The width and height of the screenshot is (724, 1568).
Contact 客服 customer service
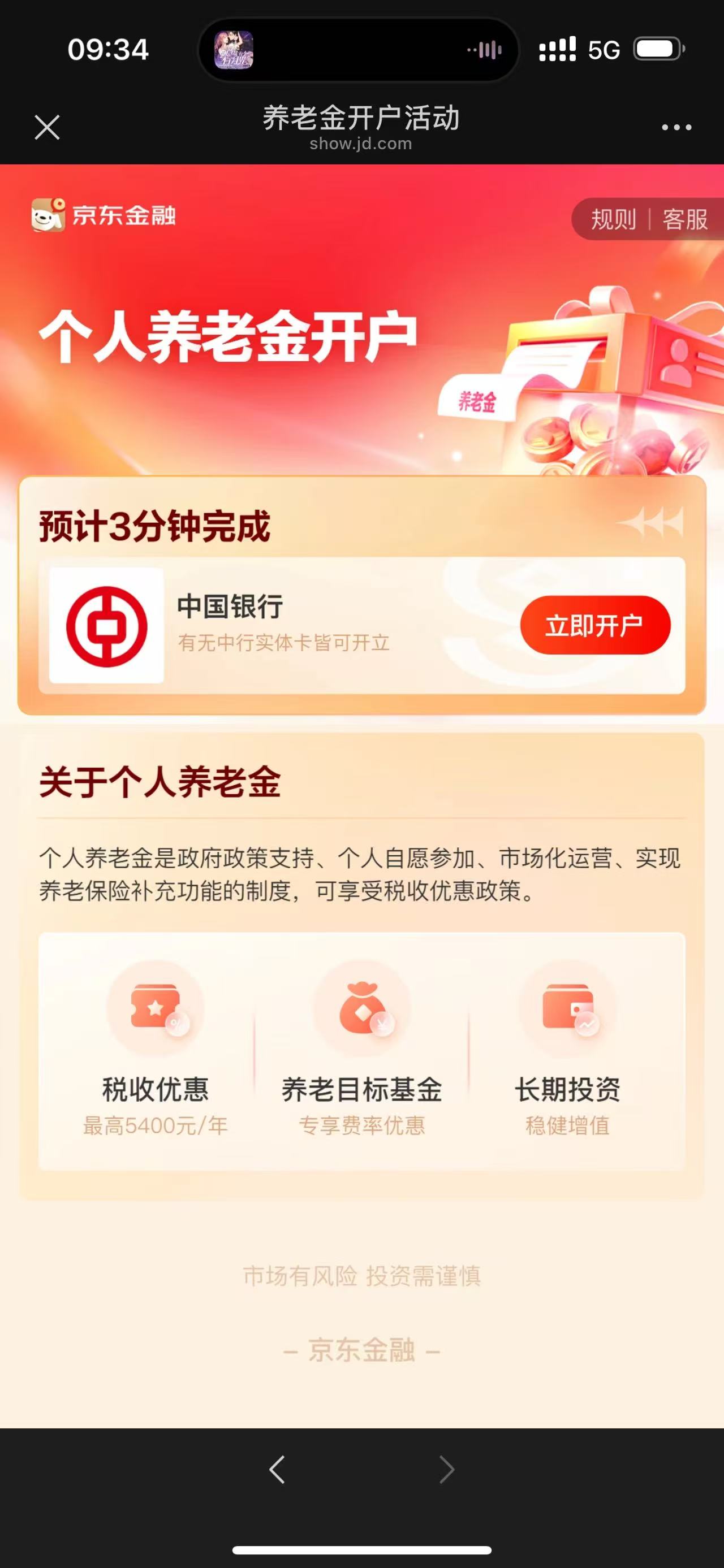click(x=684, y=219)
